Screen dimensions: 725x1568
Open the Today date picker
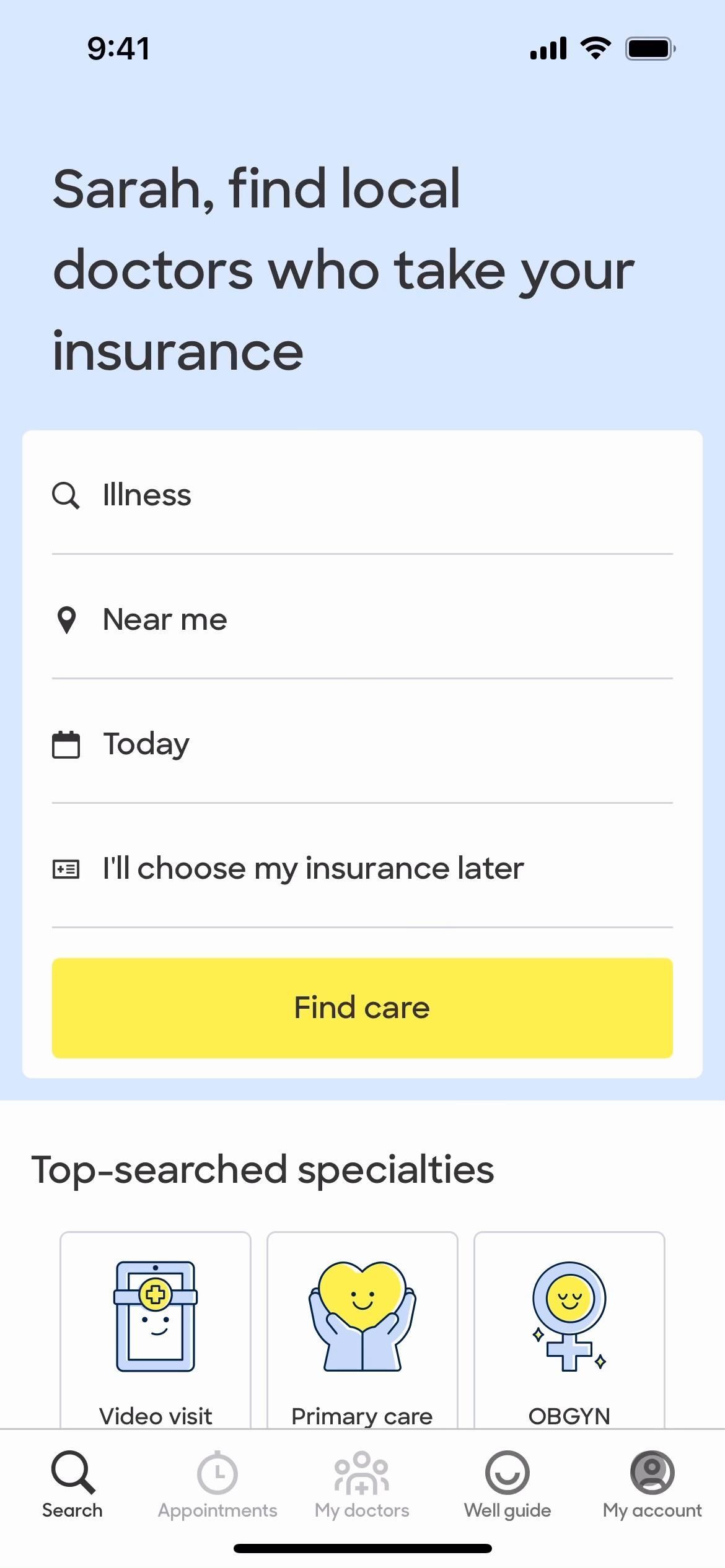(362, 744)
